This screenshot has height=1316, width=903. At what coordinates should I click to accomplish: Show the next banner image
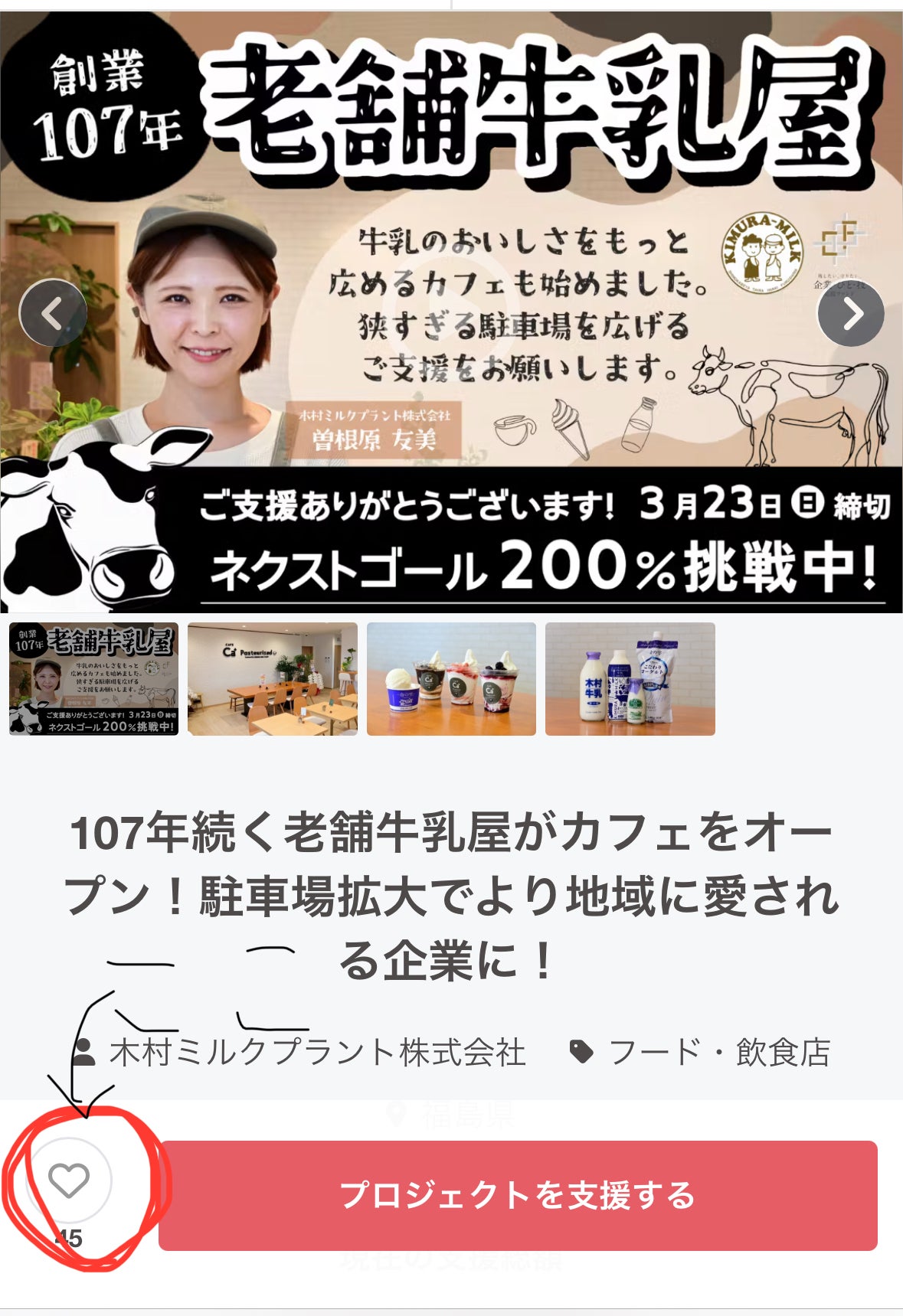[x=851, y=313]
